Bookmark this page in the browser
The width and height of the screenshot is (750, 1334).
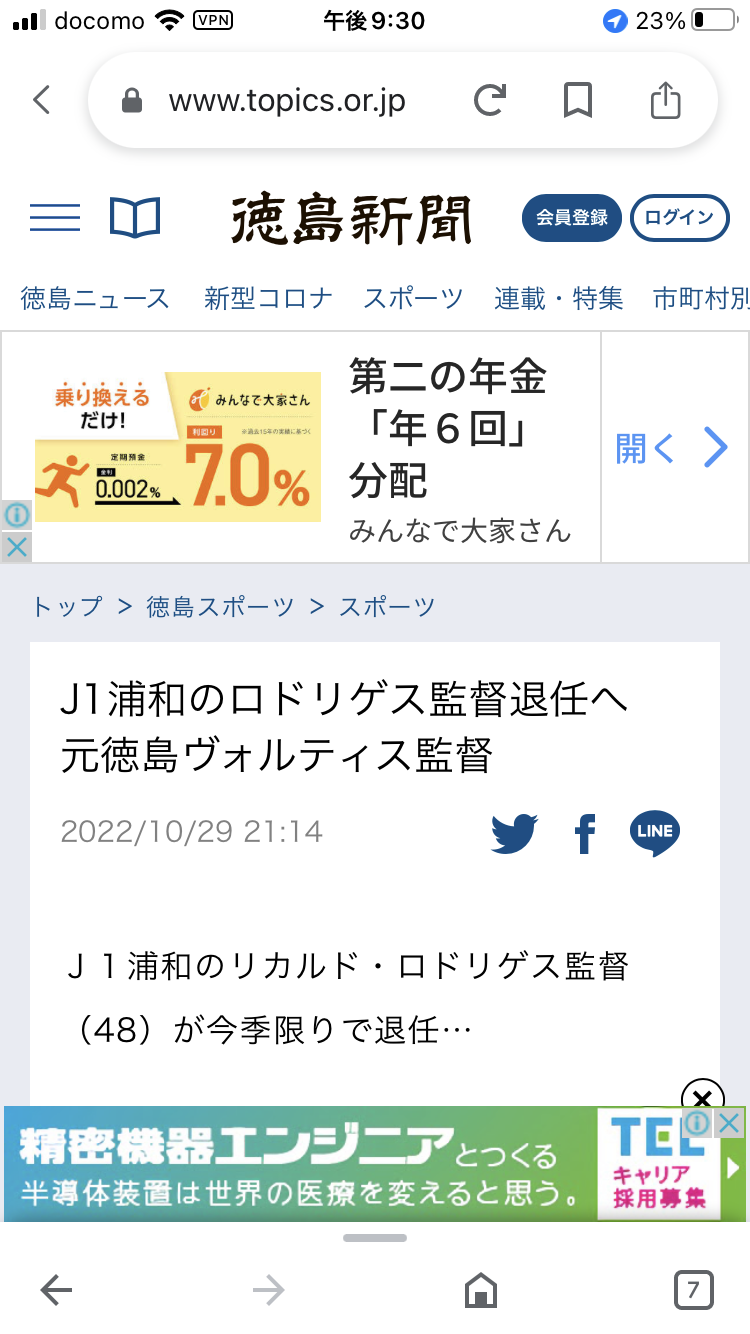pyautogui.click(x=577, y=100)
